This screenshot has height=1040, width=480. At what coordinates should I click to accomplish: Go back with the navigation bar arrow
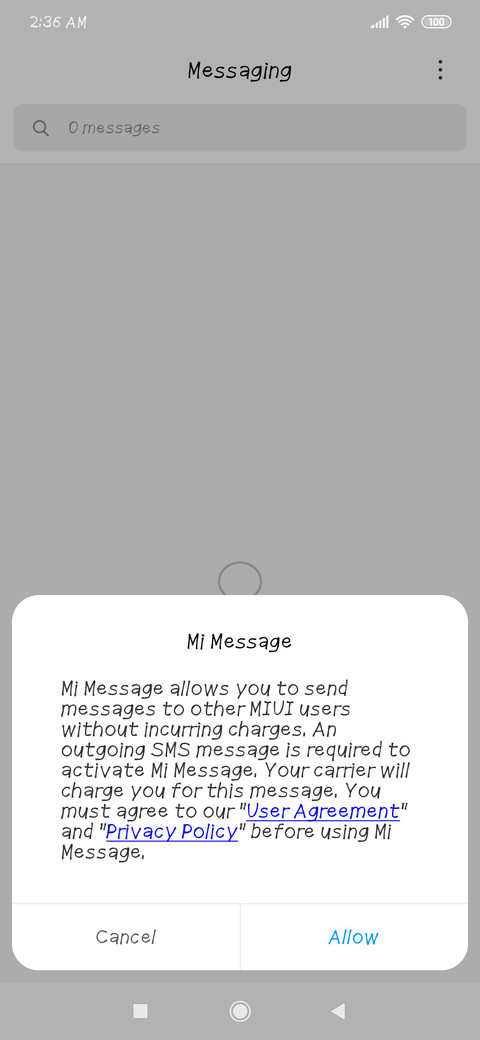tap(338, 1011)
